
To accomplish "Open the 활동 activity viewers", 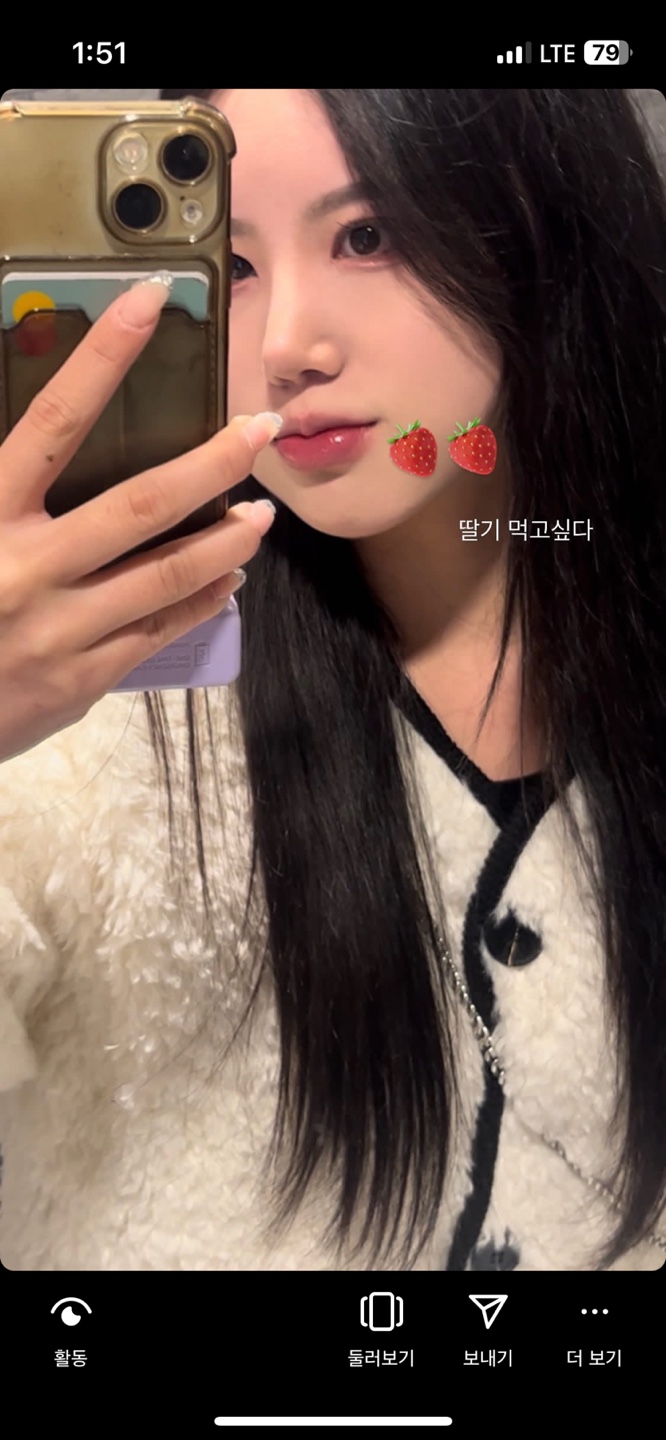I will 71,1328.
